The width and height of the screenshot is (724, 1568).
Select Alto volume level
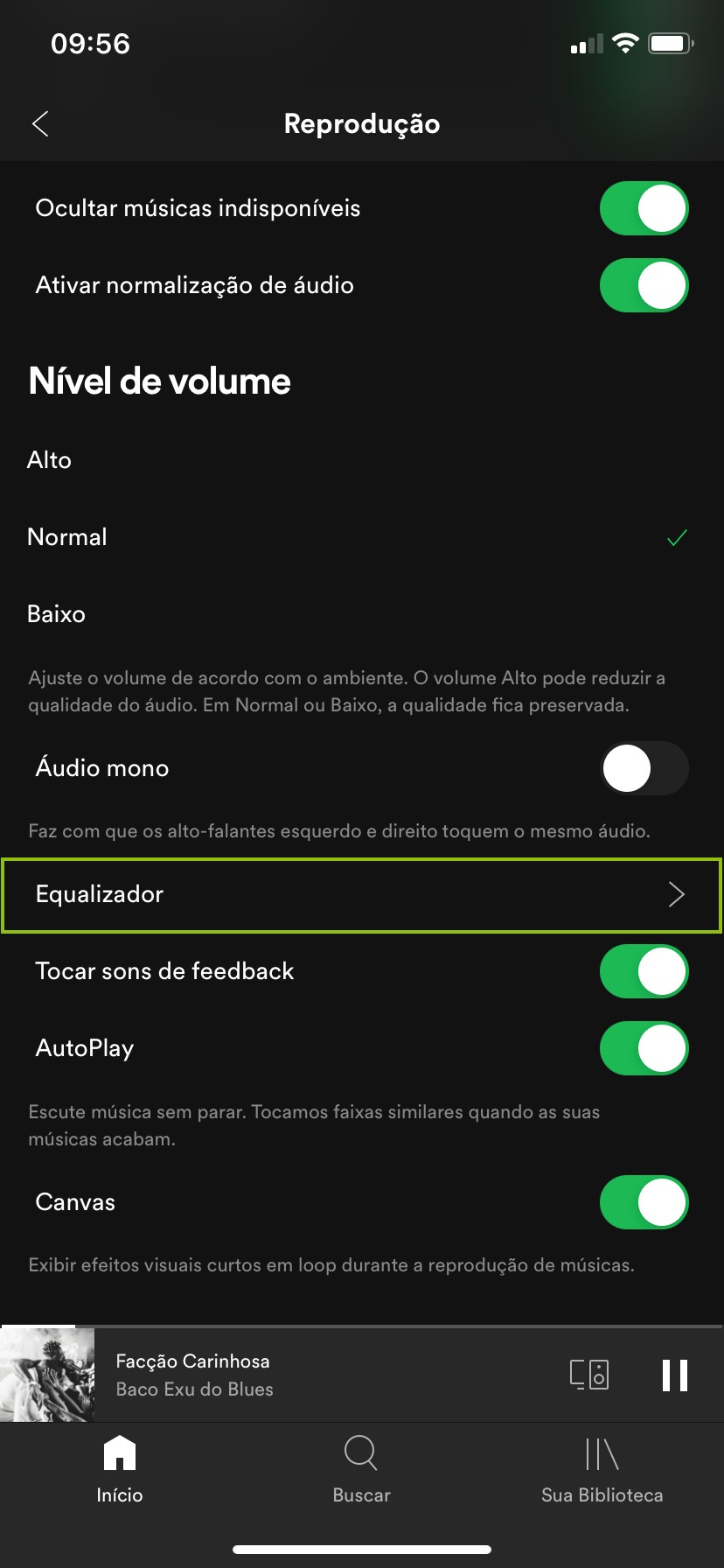pyautogui.click(x=50, y=460)
